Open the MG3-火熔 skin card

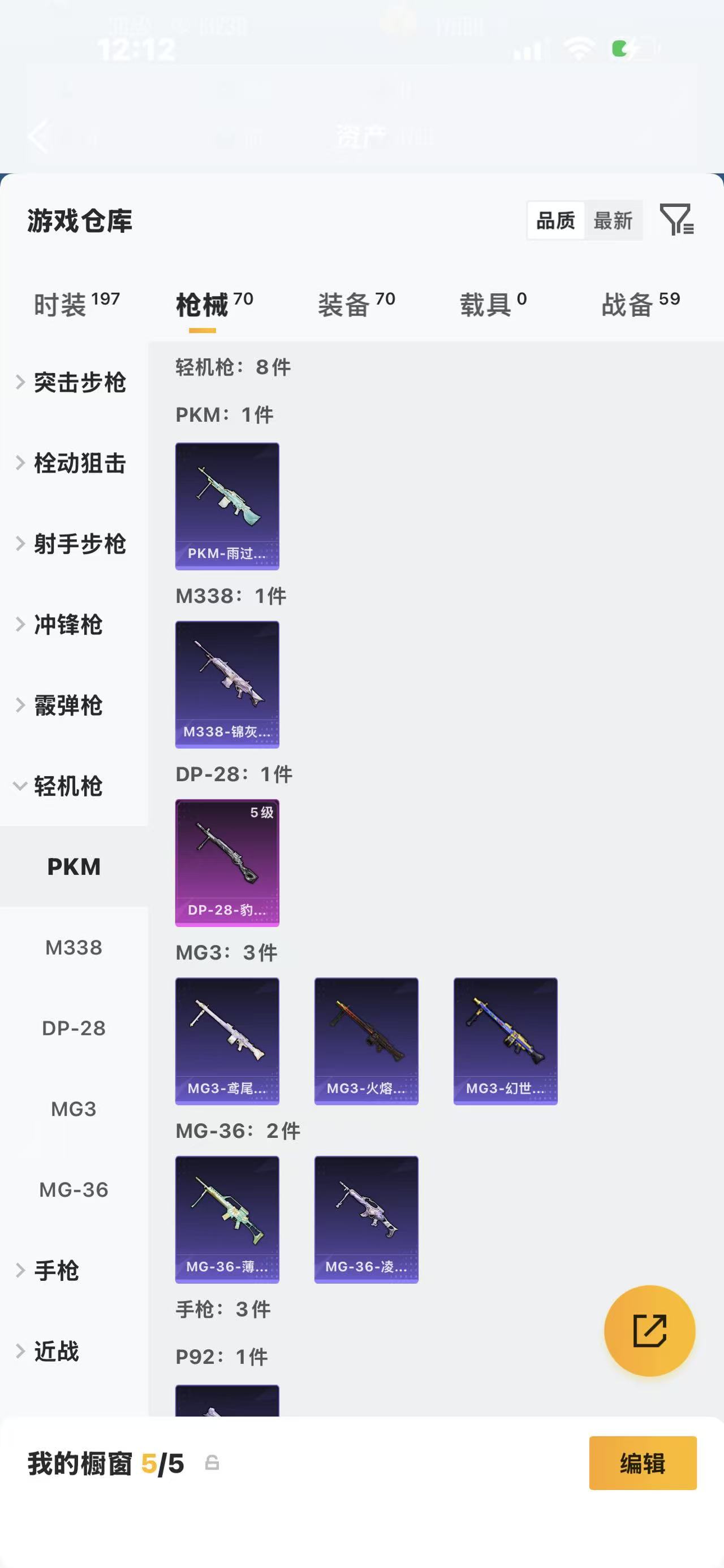[x=366, y=1041]
